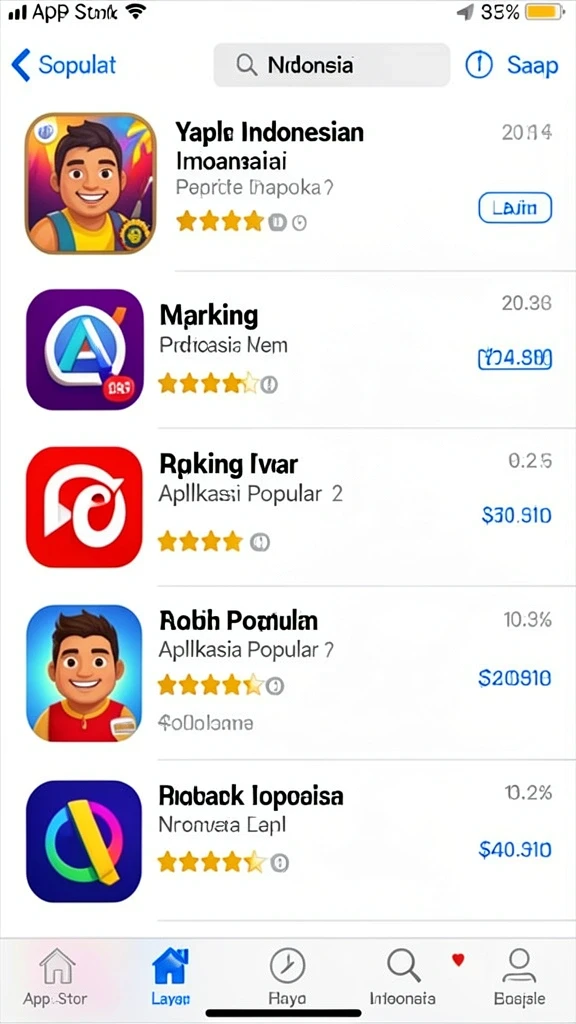Go back to Sopulat
Image resolution: width=576 pixels, height=1024 pixels.
(63, 65)
